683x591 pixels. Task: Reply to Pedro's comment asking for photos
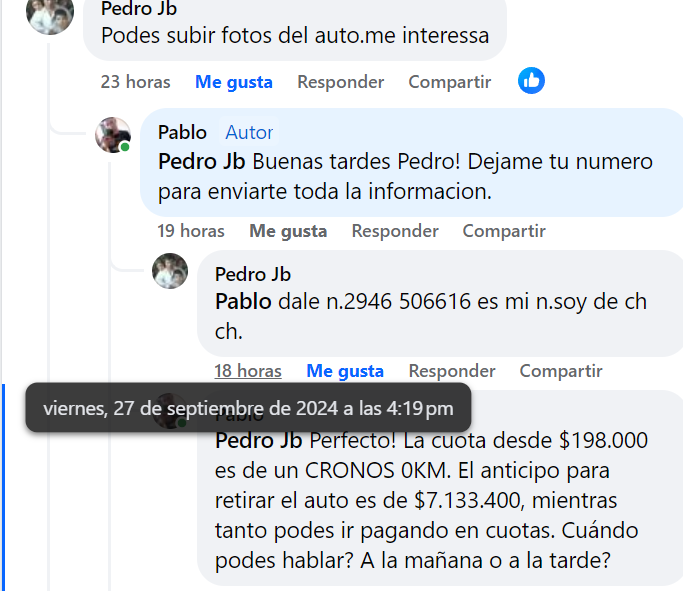click(x=340, y=82)
